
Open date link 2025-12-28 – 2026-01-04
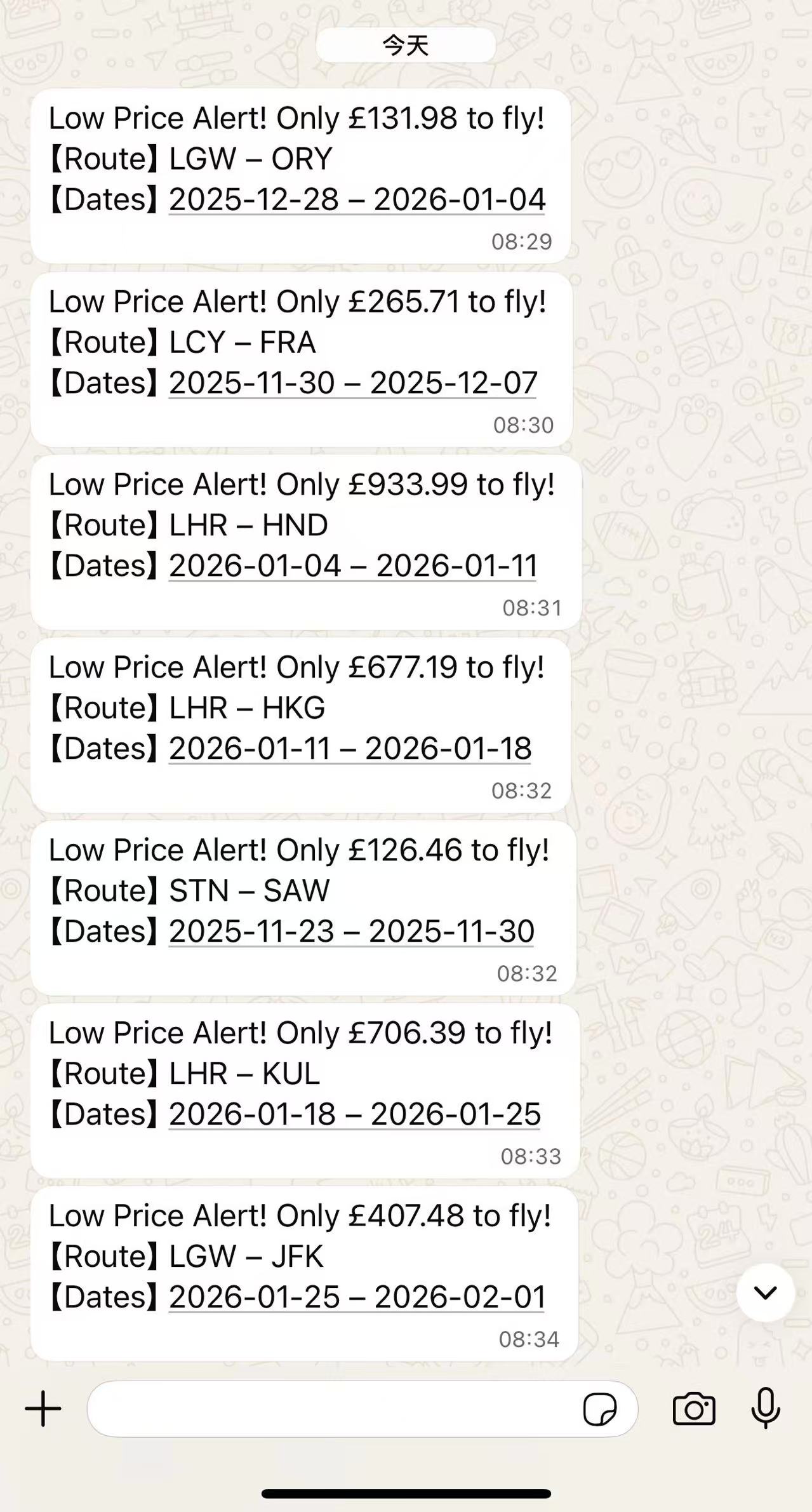tap(357, 199)
